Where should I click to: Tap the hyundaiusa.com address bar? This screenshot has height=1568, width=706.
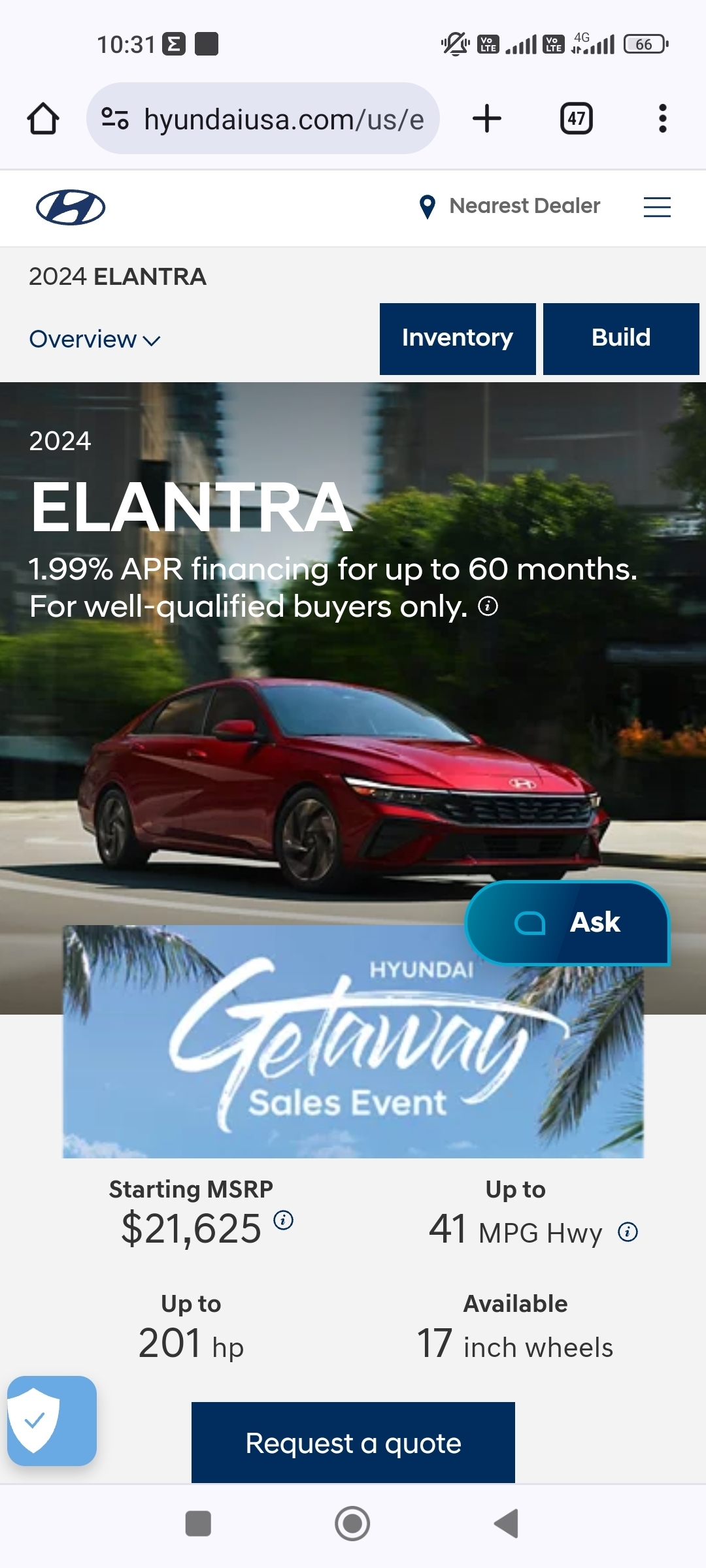(x=263, y=119)
